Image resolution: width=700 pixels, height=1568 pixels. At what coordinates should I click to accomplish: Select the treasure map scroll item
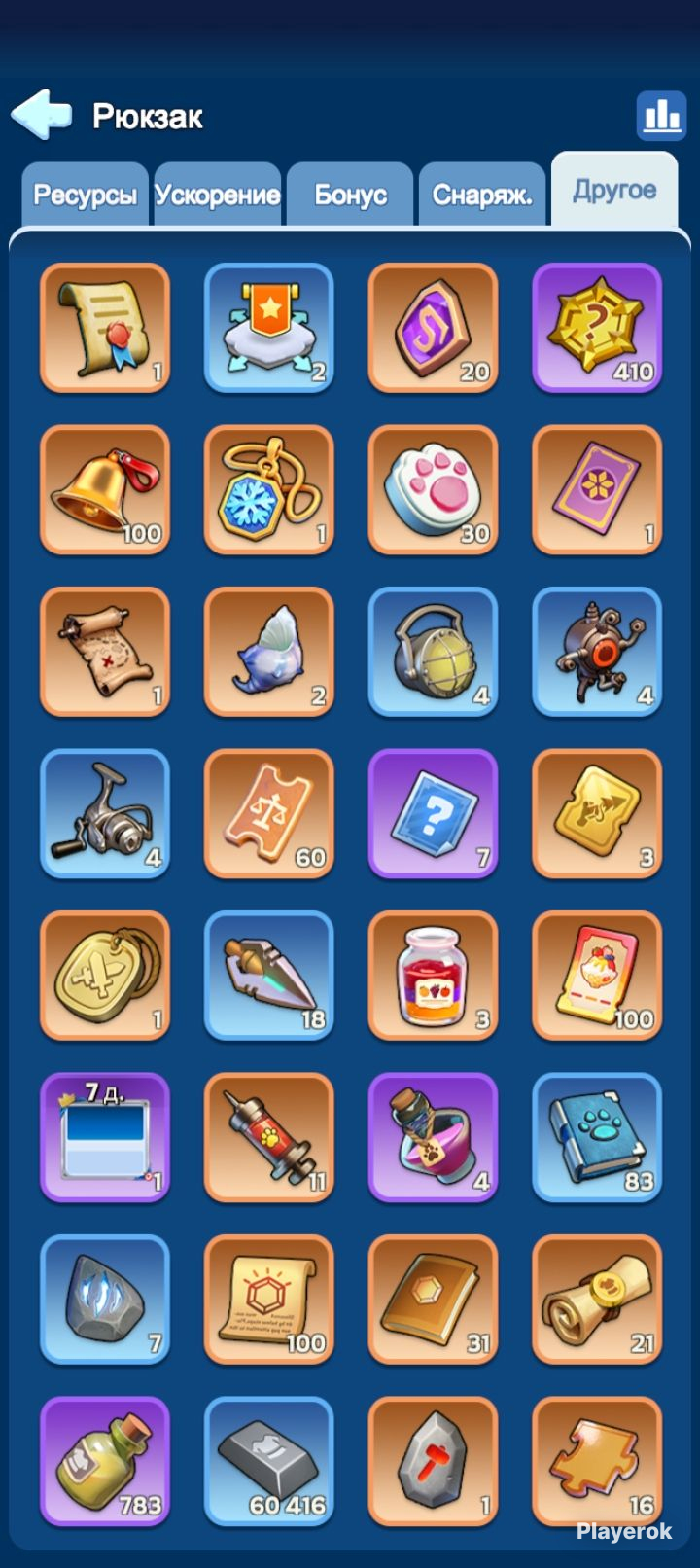[105, 652]
